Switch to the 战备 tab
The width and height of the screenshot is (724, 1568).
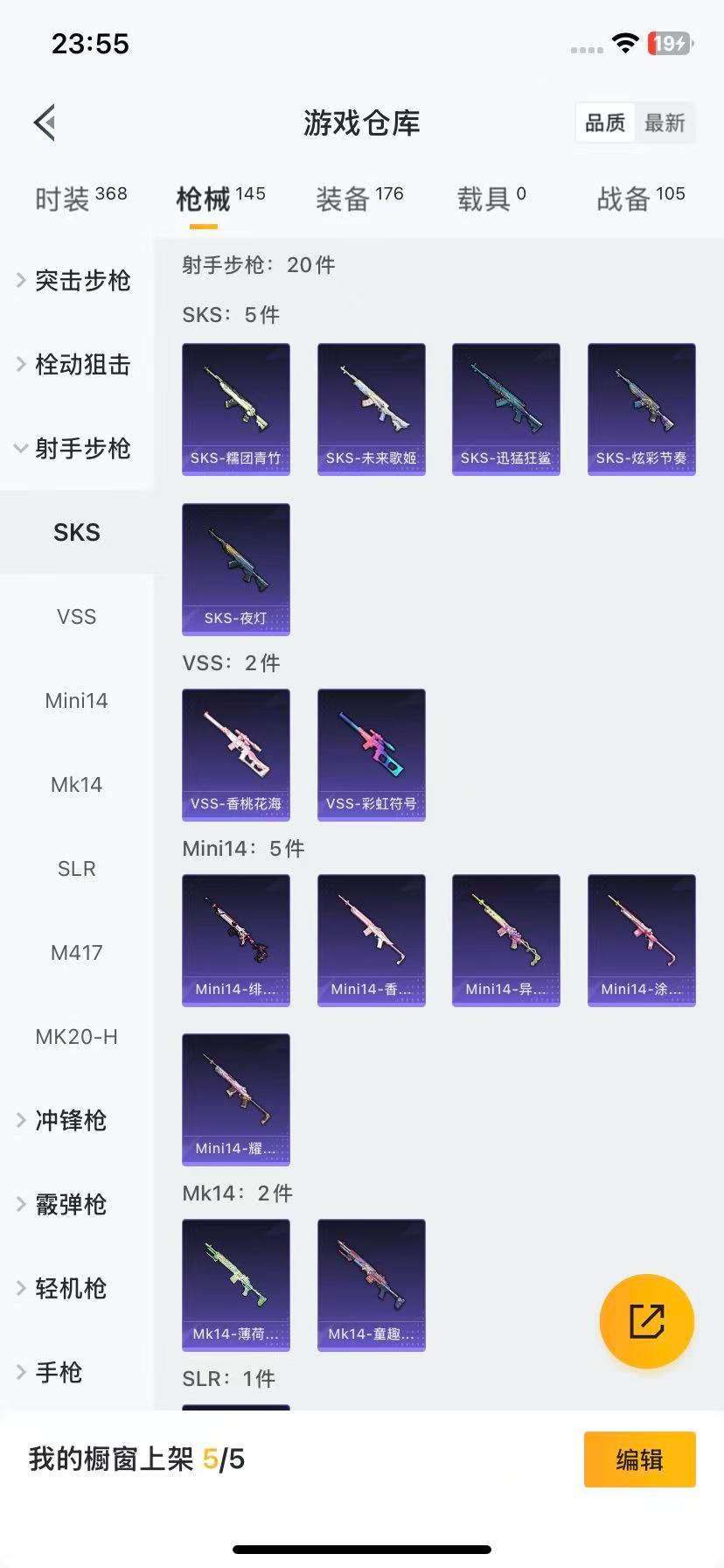[x=640, y=199]
